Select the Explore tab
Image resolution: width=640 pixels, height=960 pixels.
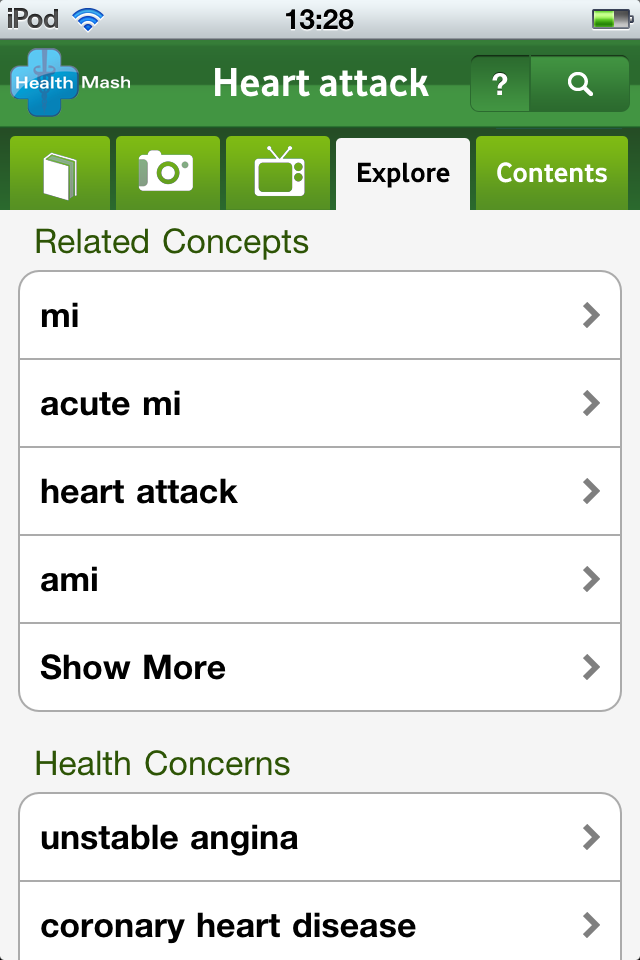coord(402,174)
